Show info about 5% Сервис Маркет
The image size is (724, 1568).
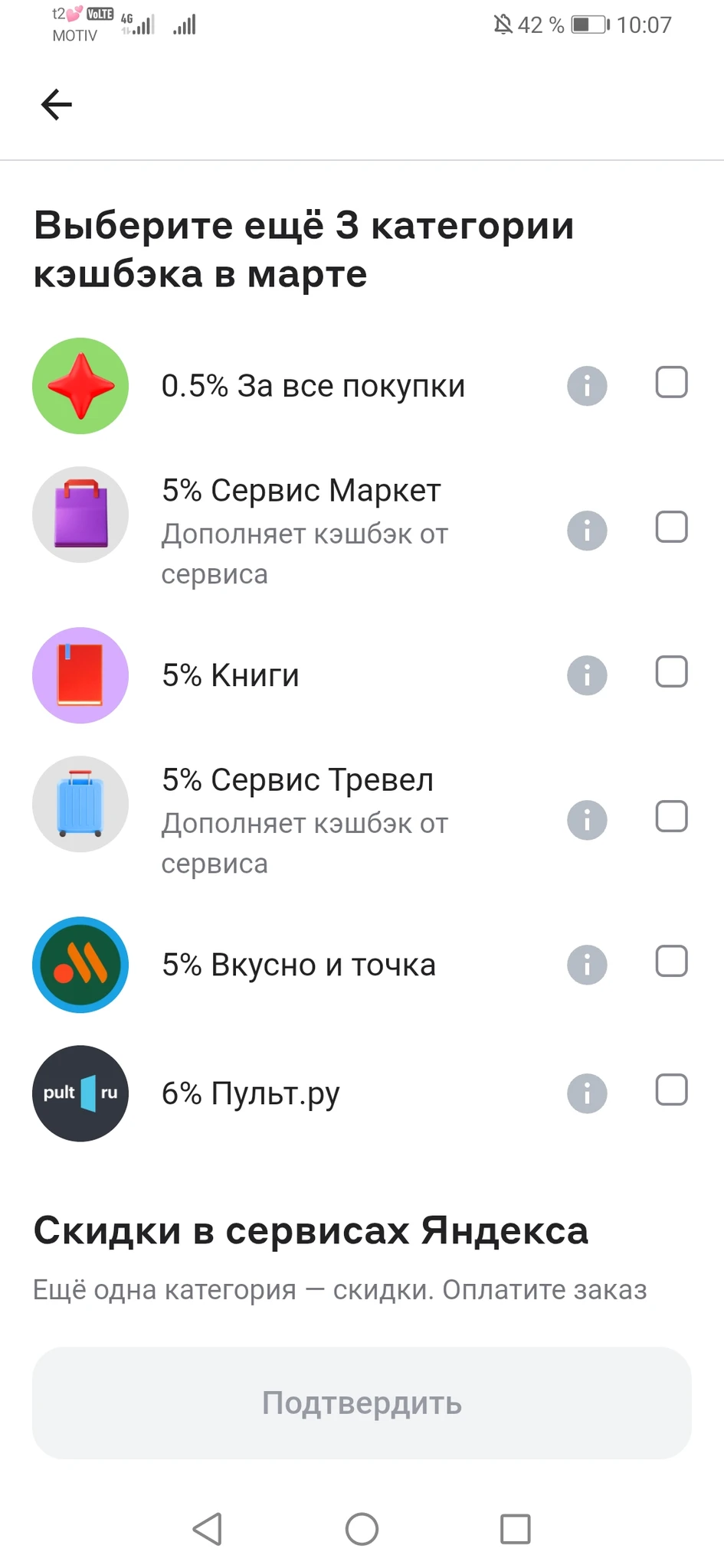(587, 530)
